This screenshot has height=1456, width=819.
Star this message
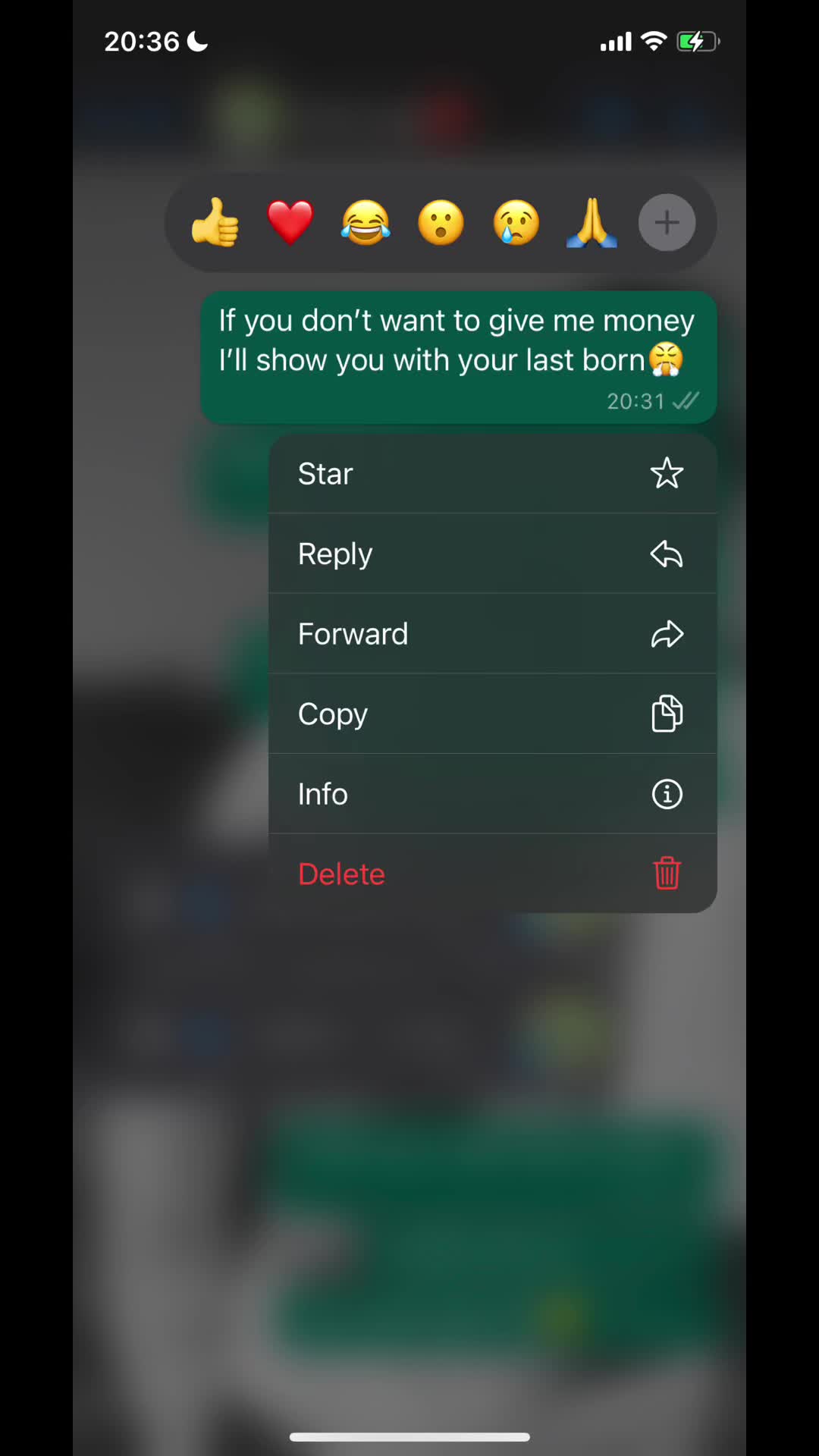[x=492, y=474]
